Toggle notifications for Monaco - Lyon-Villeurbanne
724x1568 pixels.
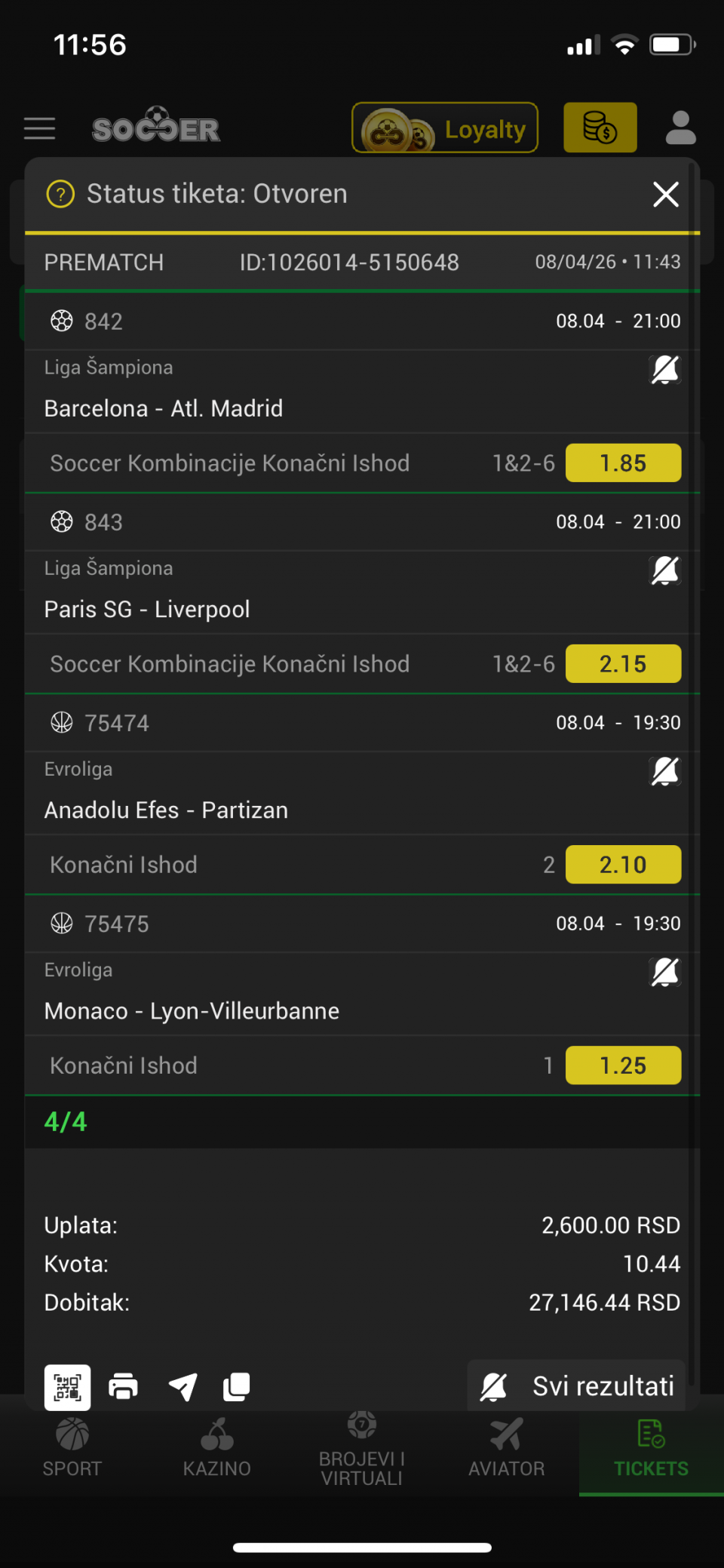pyautogui.click(x=665, y=972)
